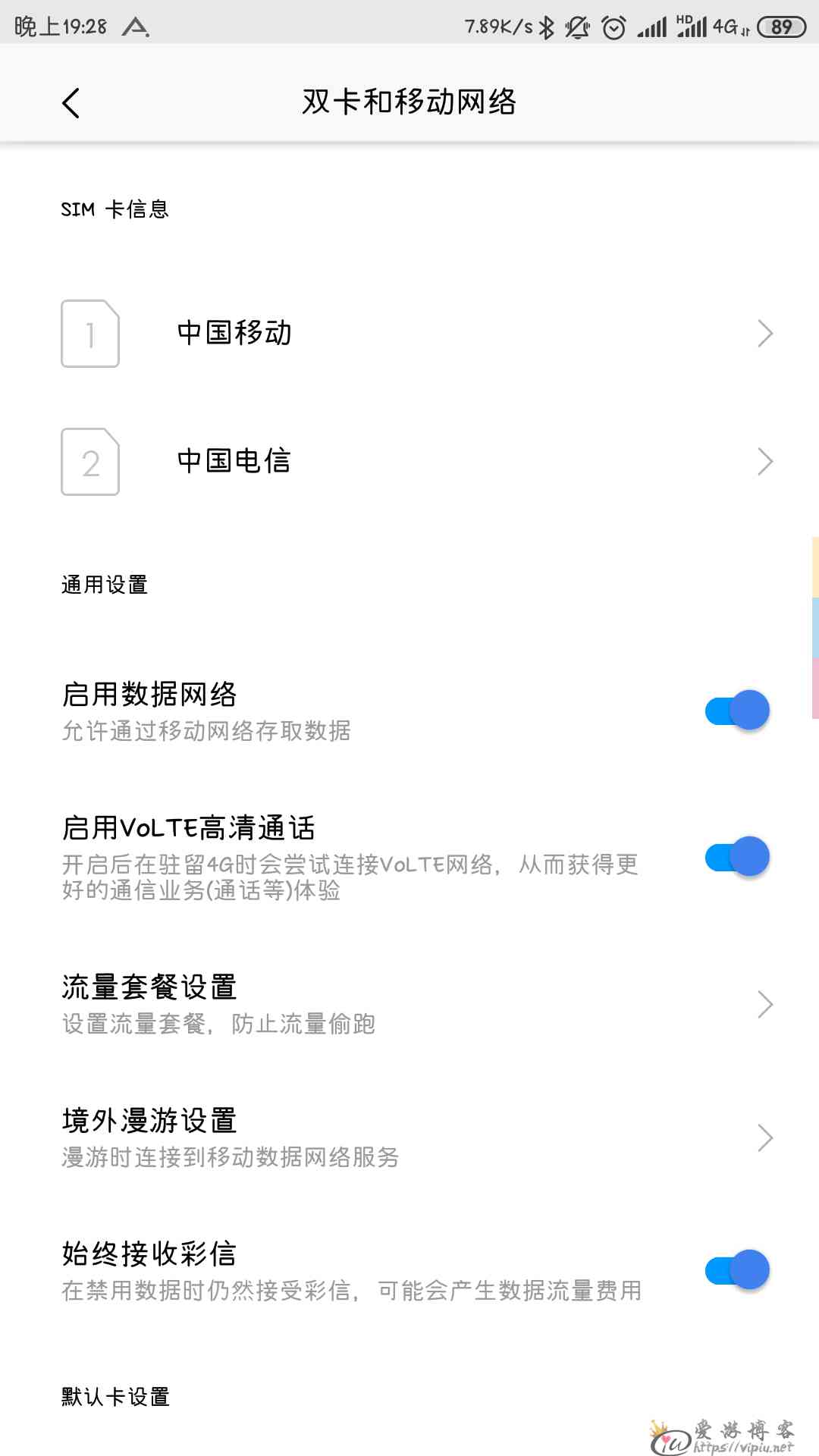Open 境外漫游设置
The width and height of the screenshot is (819, 1456).
[x=409, y=1137]
